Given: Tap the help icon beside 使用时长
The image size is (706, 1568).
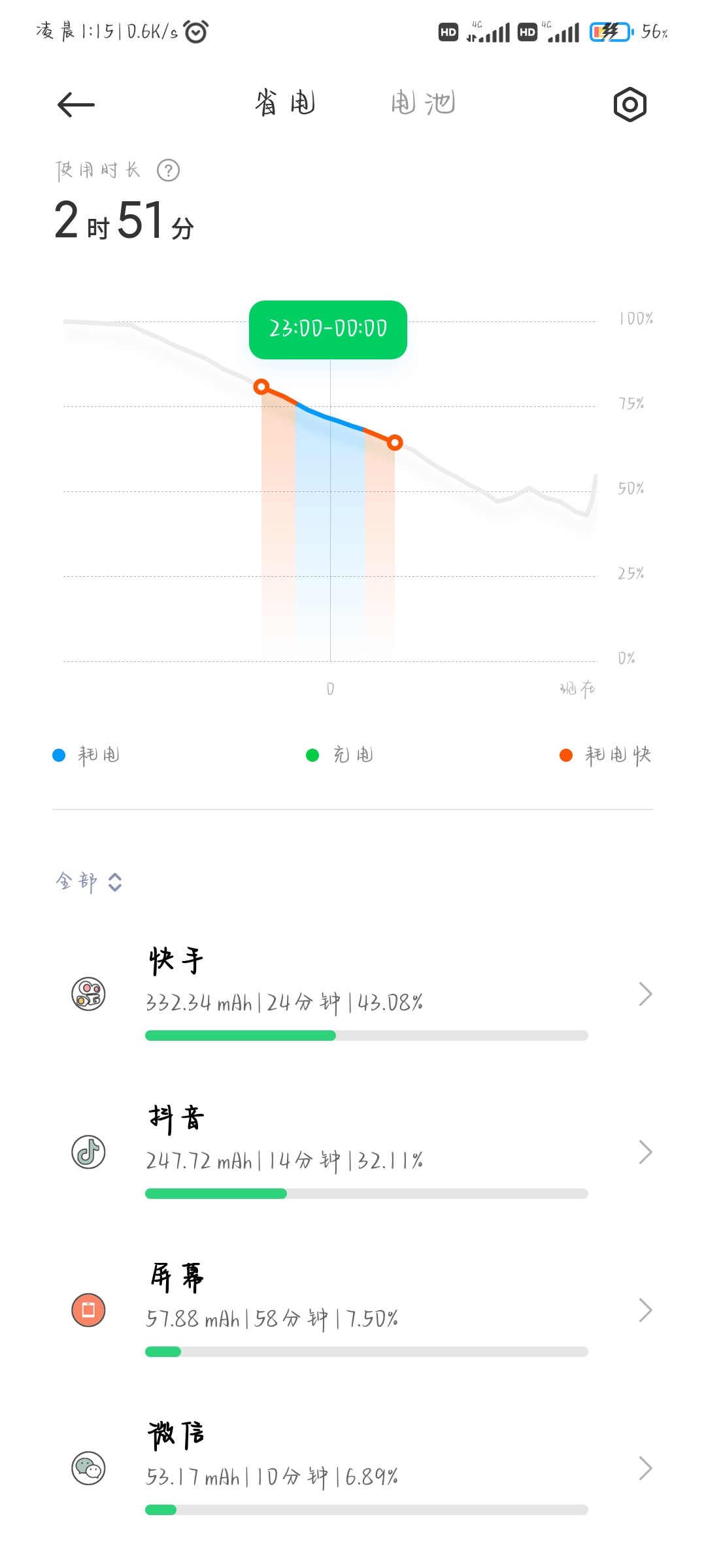Looking at the screenshot, I should [x=168, y=171].
